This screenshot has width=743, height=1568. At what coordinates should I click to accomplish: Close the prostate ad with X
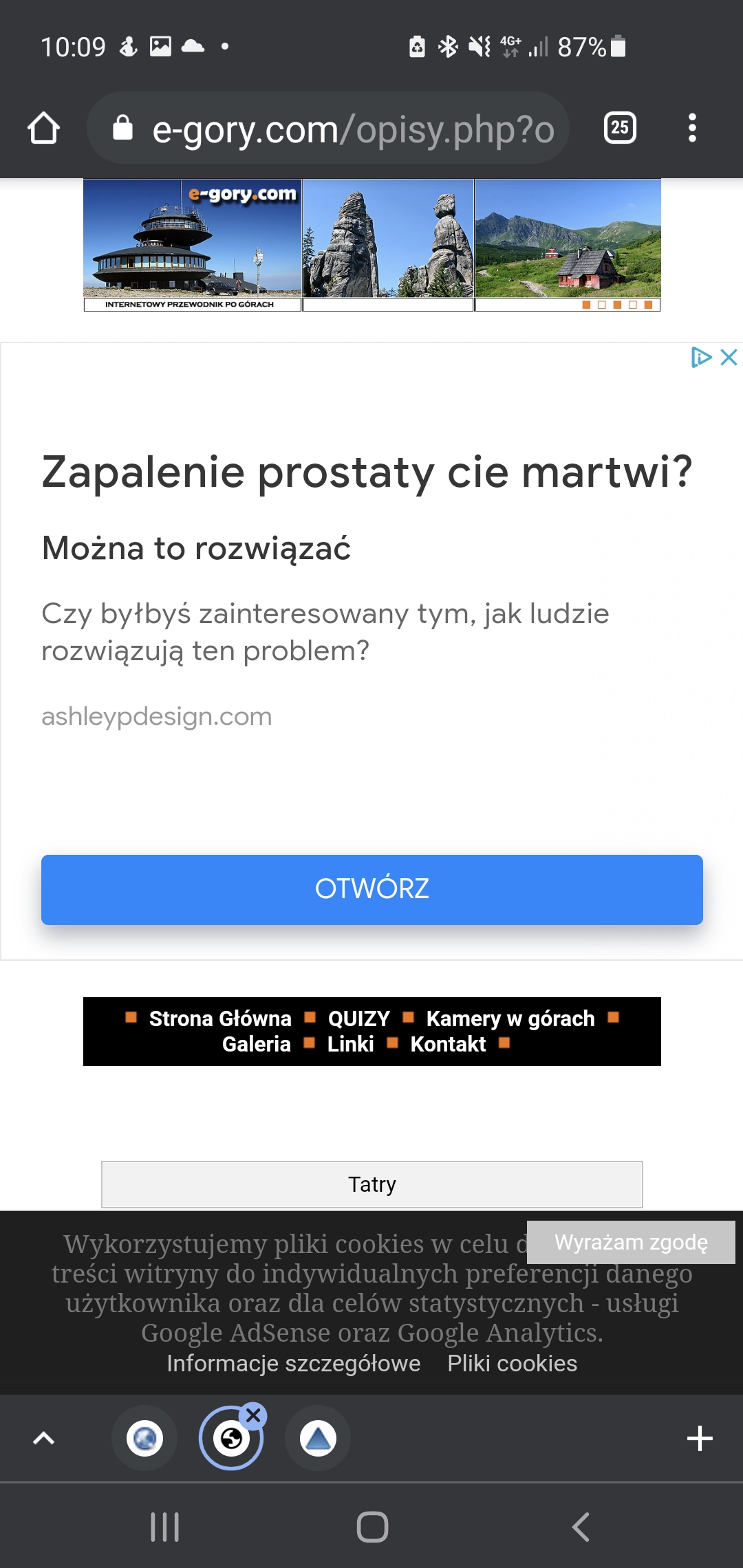[729, 357]
